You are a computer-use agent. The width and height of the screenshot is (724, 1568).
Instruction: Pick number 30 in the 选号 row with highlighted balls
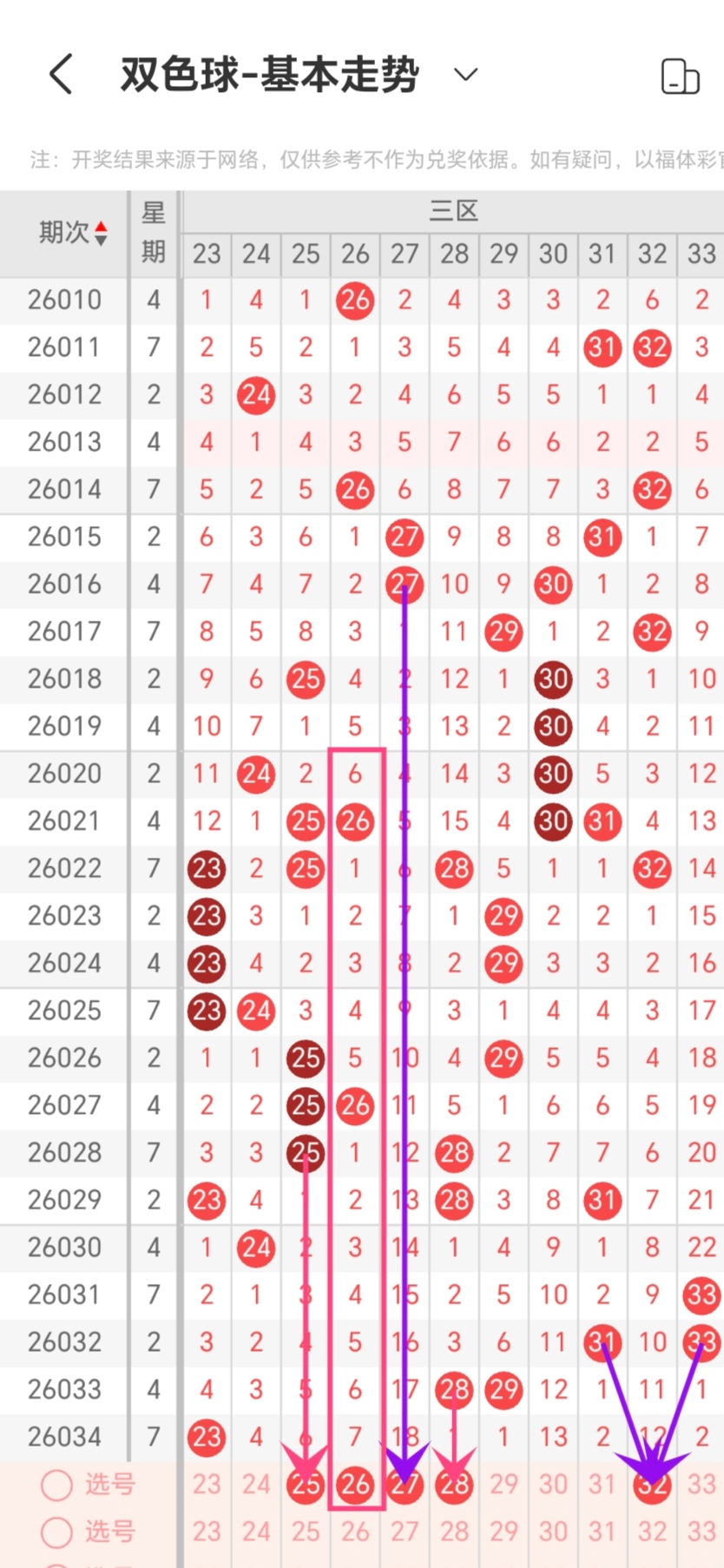(553, 1485)
